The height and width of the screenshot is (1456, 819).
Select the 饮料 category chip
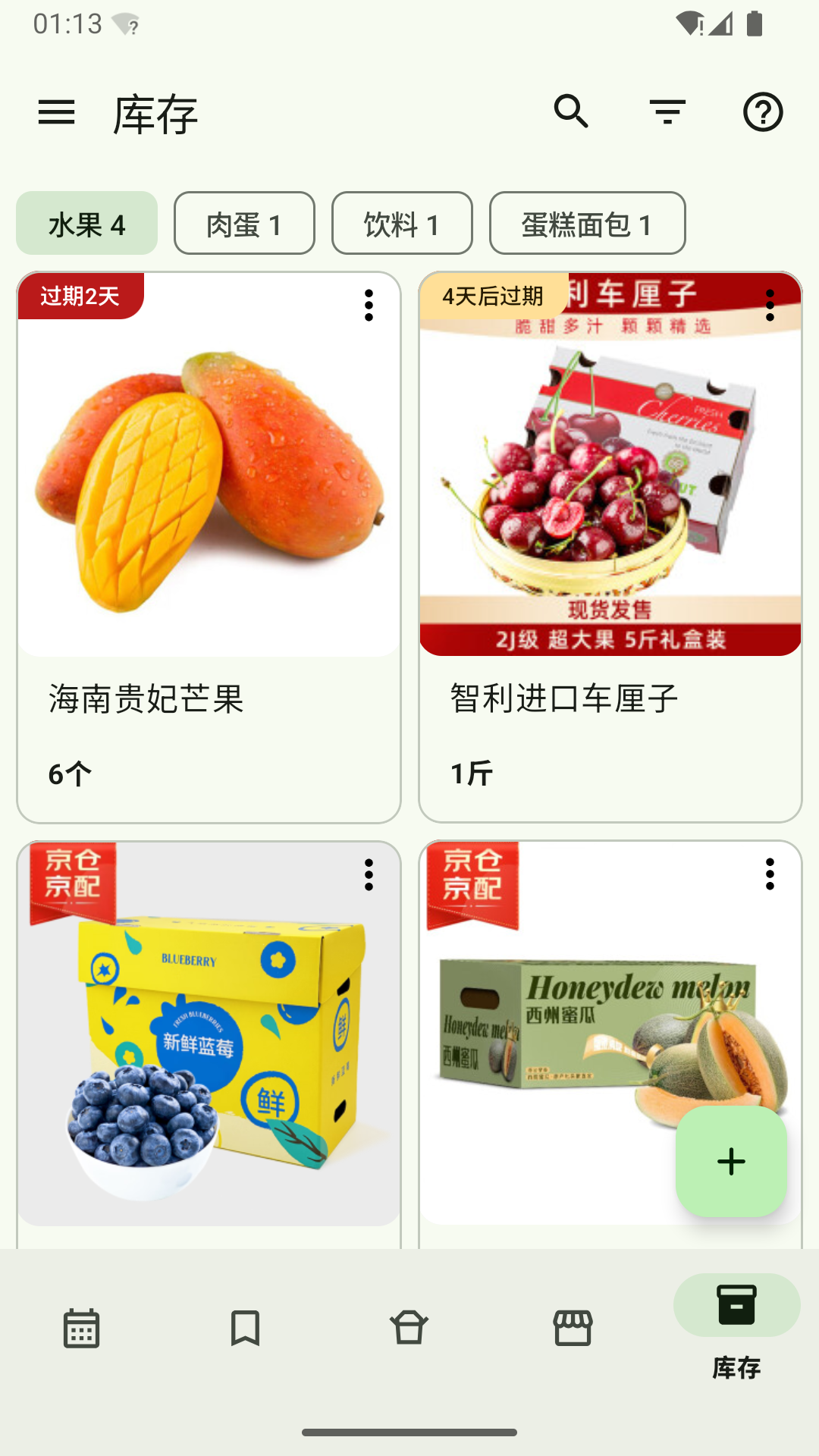pos(402,222)
